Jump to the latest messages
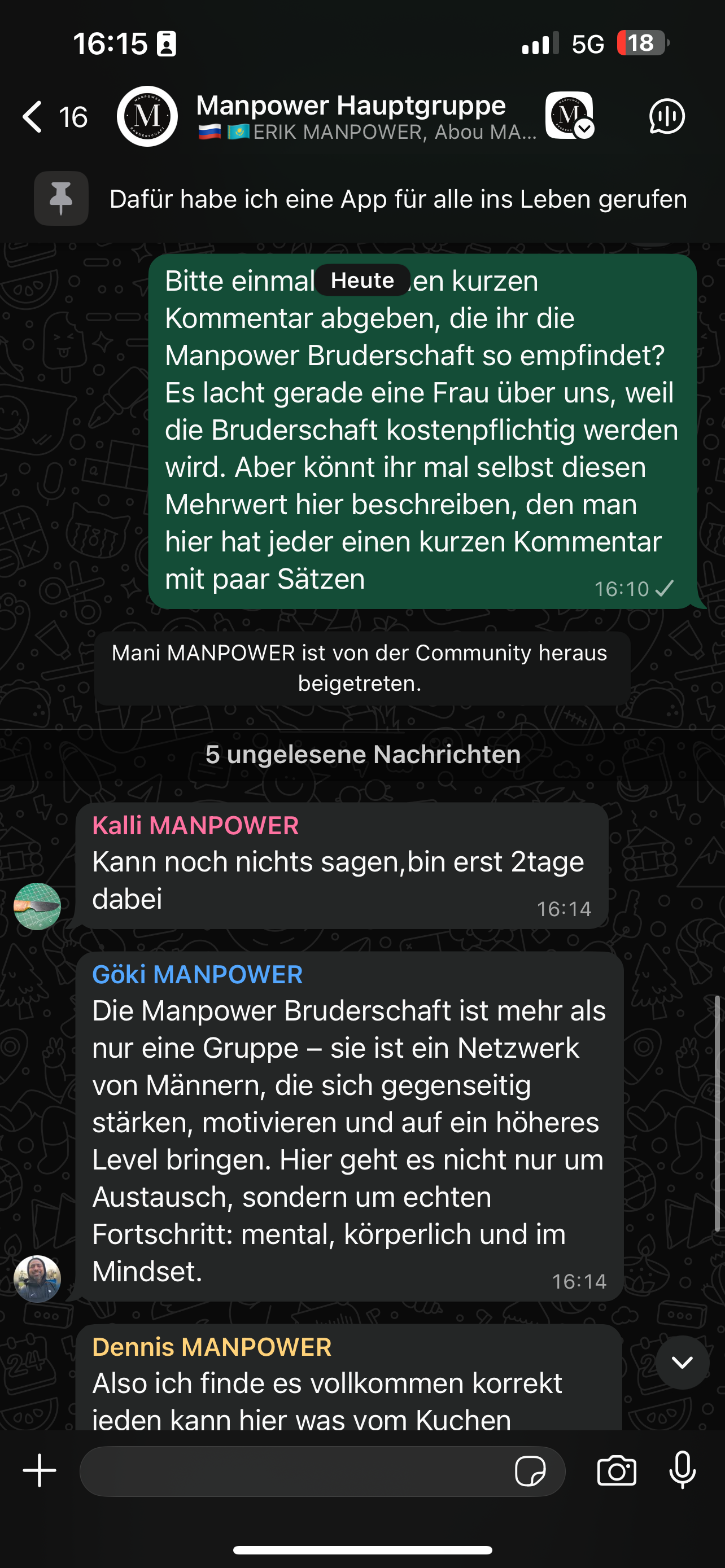 [x=682, y=1362]
